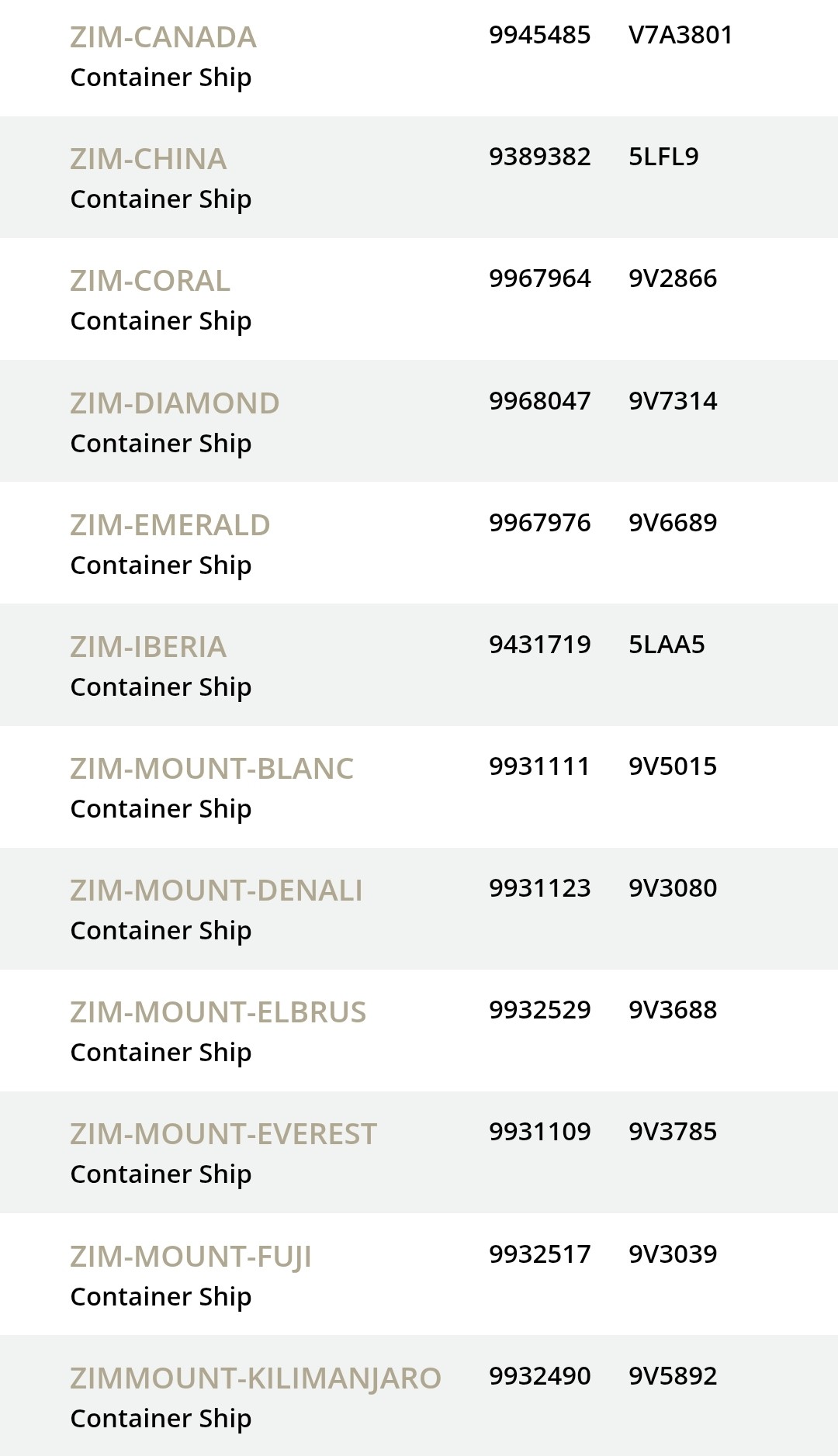
Task: Tap the ZIM-IBERIA link
Action: point(148,647)
